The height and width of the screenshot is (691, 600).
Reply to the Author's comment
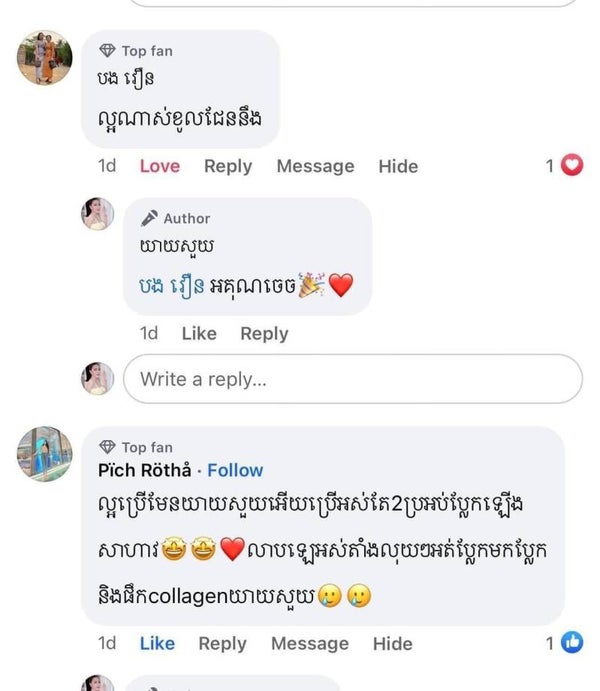(264, 334)
